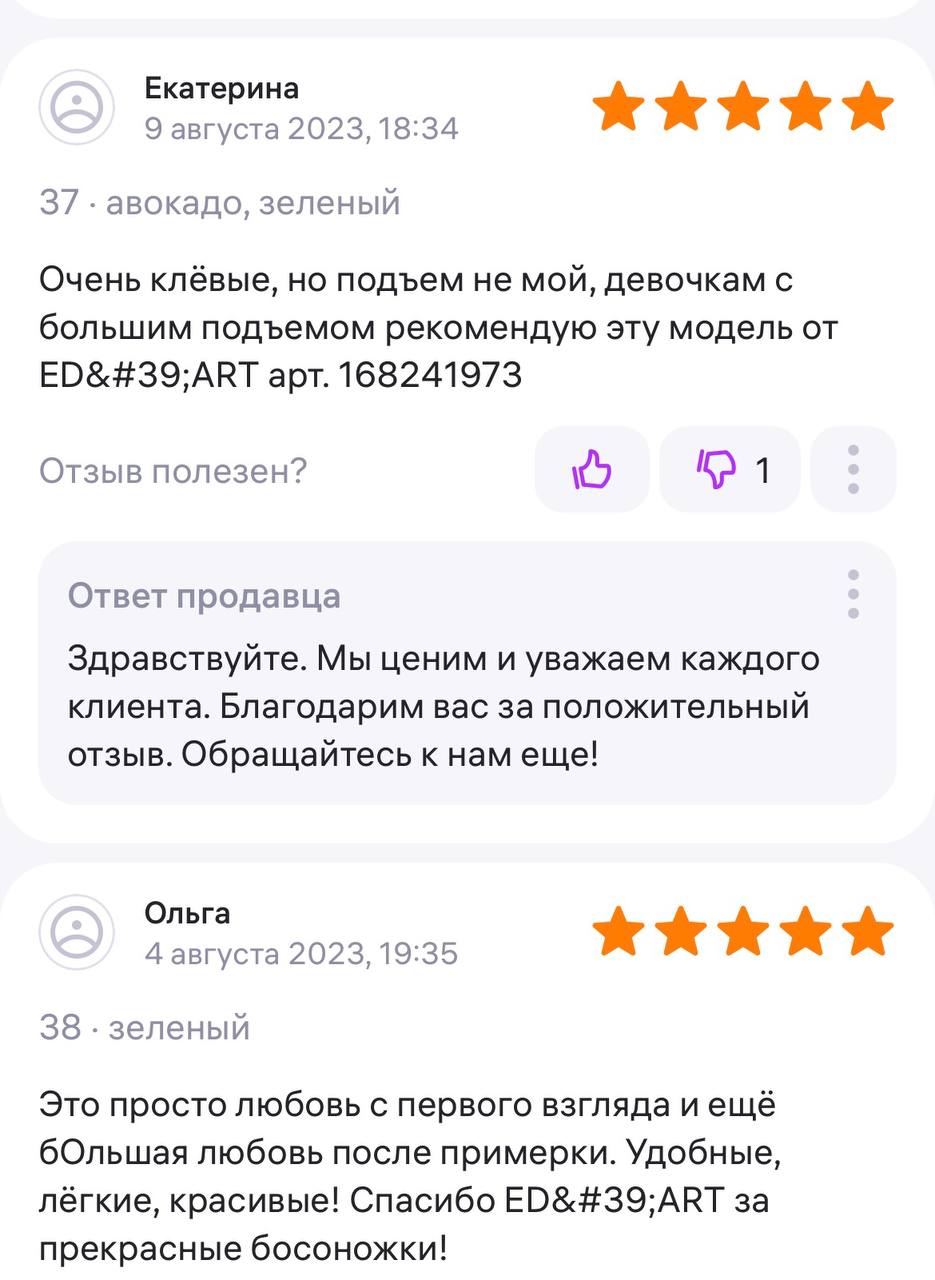
Task: Open Ольга's profile avatar
Action: tap(77, 932)
